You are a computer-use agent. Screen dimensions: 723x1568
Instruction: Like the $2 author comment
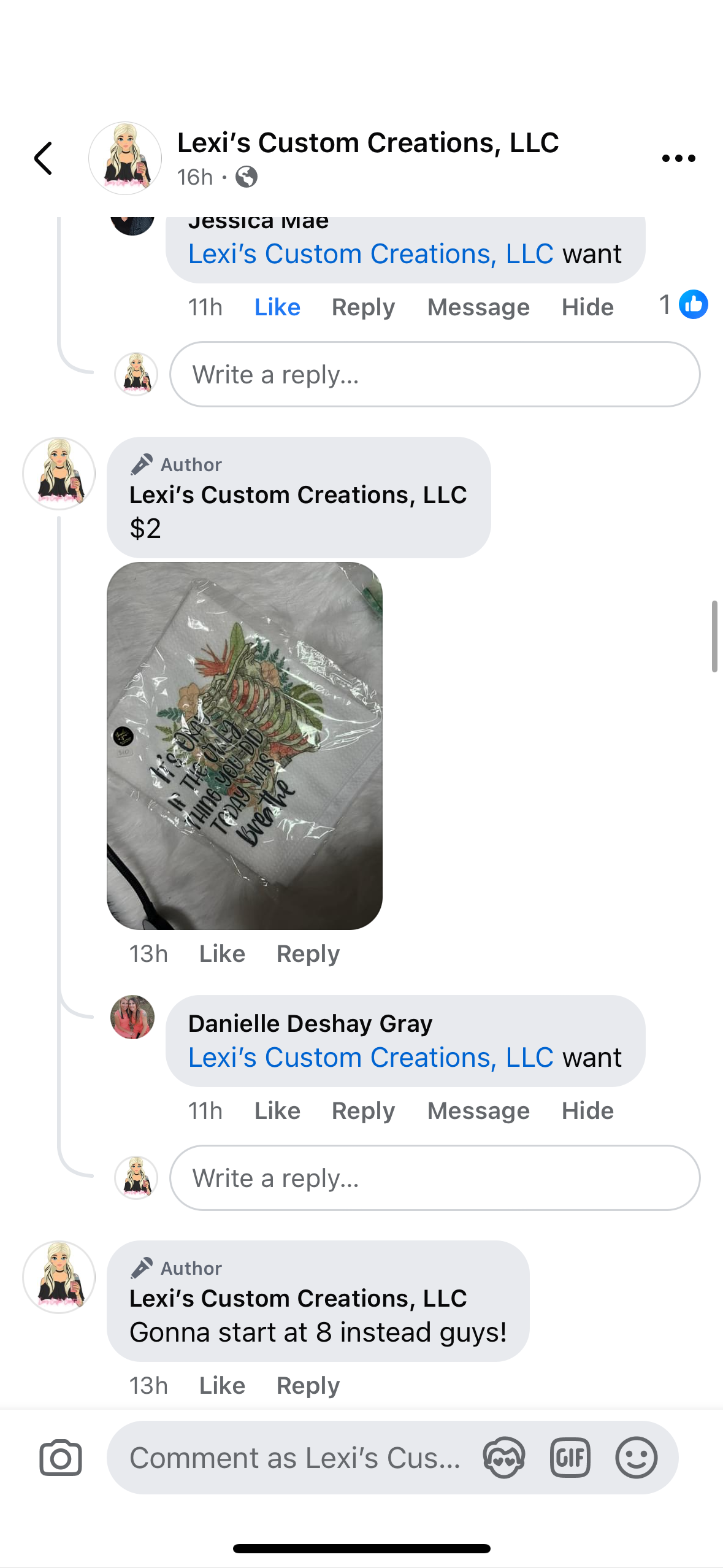(x=222, y=954)
